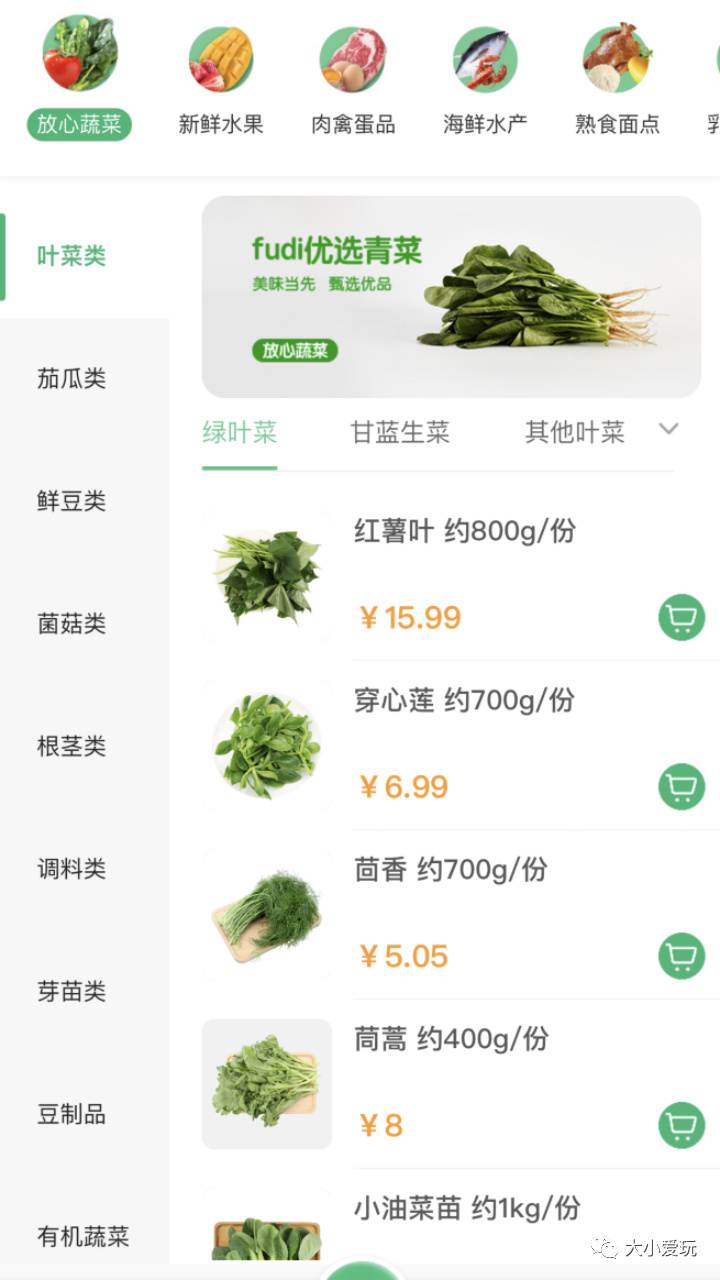The image size is (720, 1280).
Task: Select the currently active 绿叶菜 tab
Action: (239, 433)
